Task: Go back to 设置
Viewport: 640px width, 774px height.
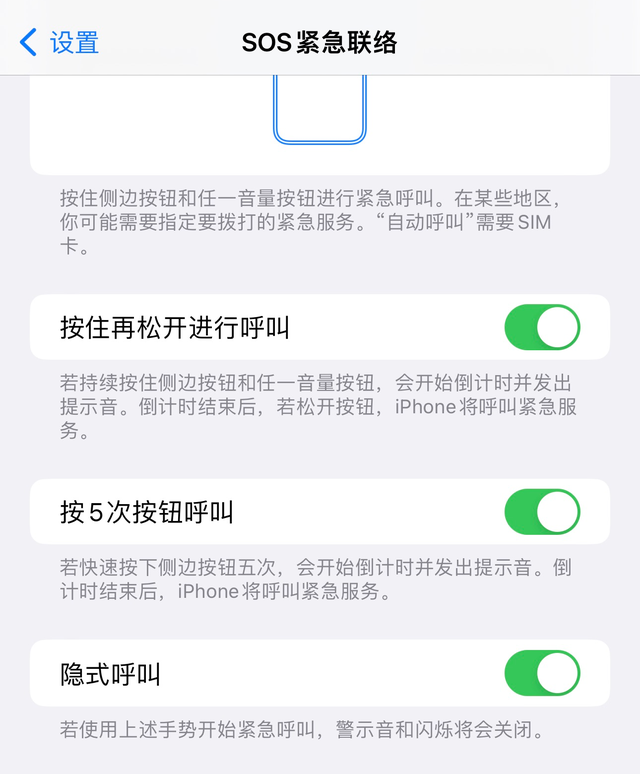Action: (60, 42)
